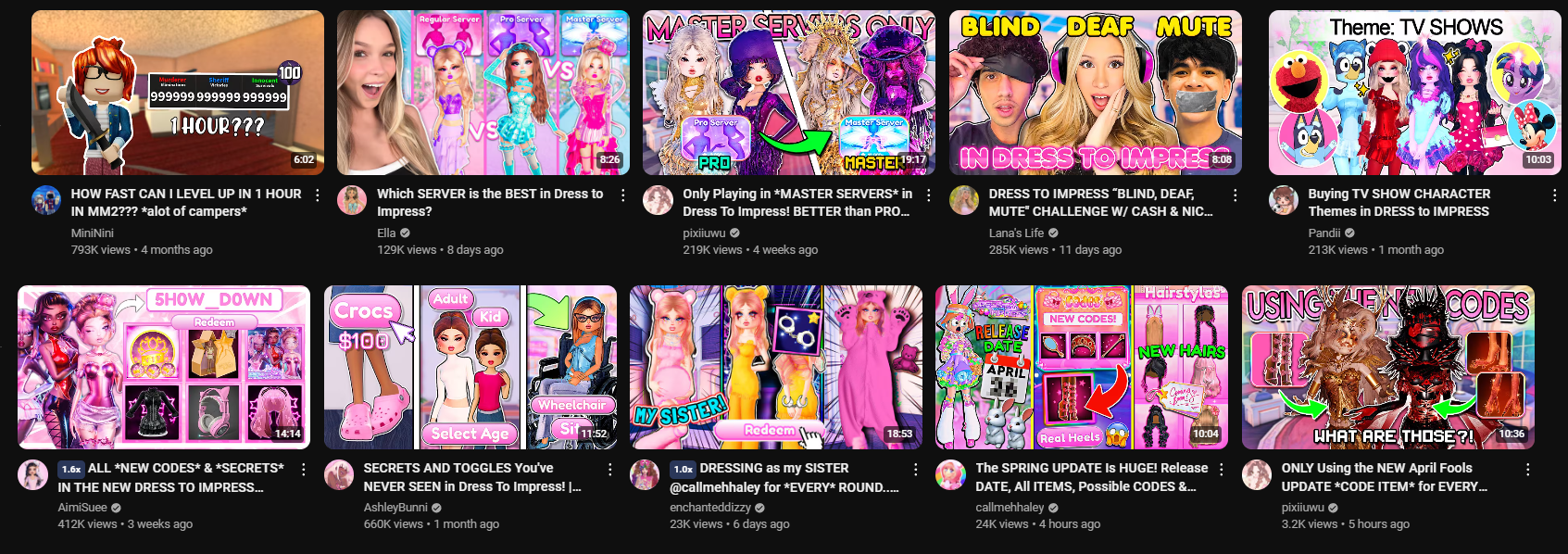
Task: Open more options for Ella's server video
Action: (623, 195)
